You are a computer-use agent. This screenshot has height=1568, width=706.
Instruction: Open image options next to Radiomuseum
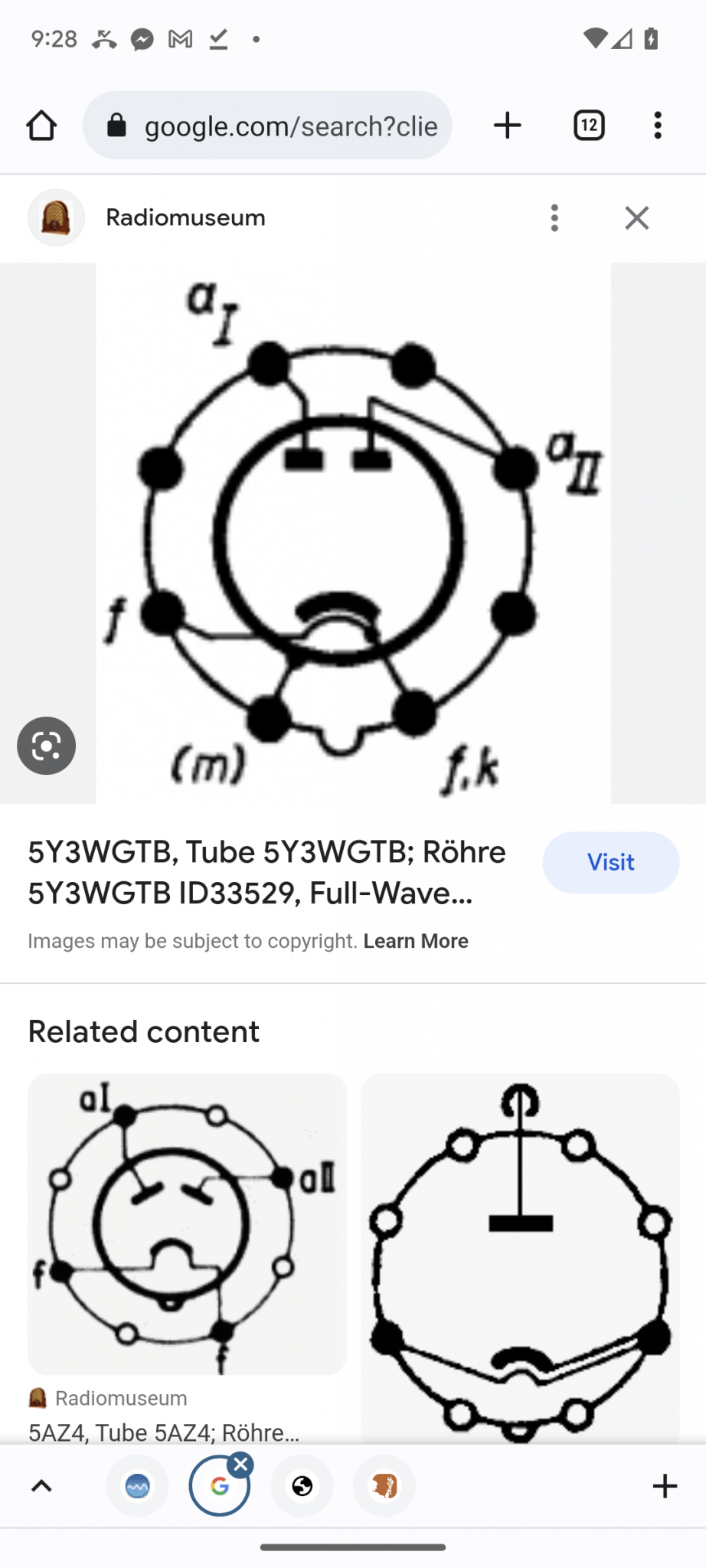point(554,217)
